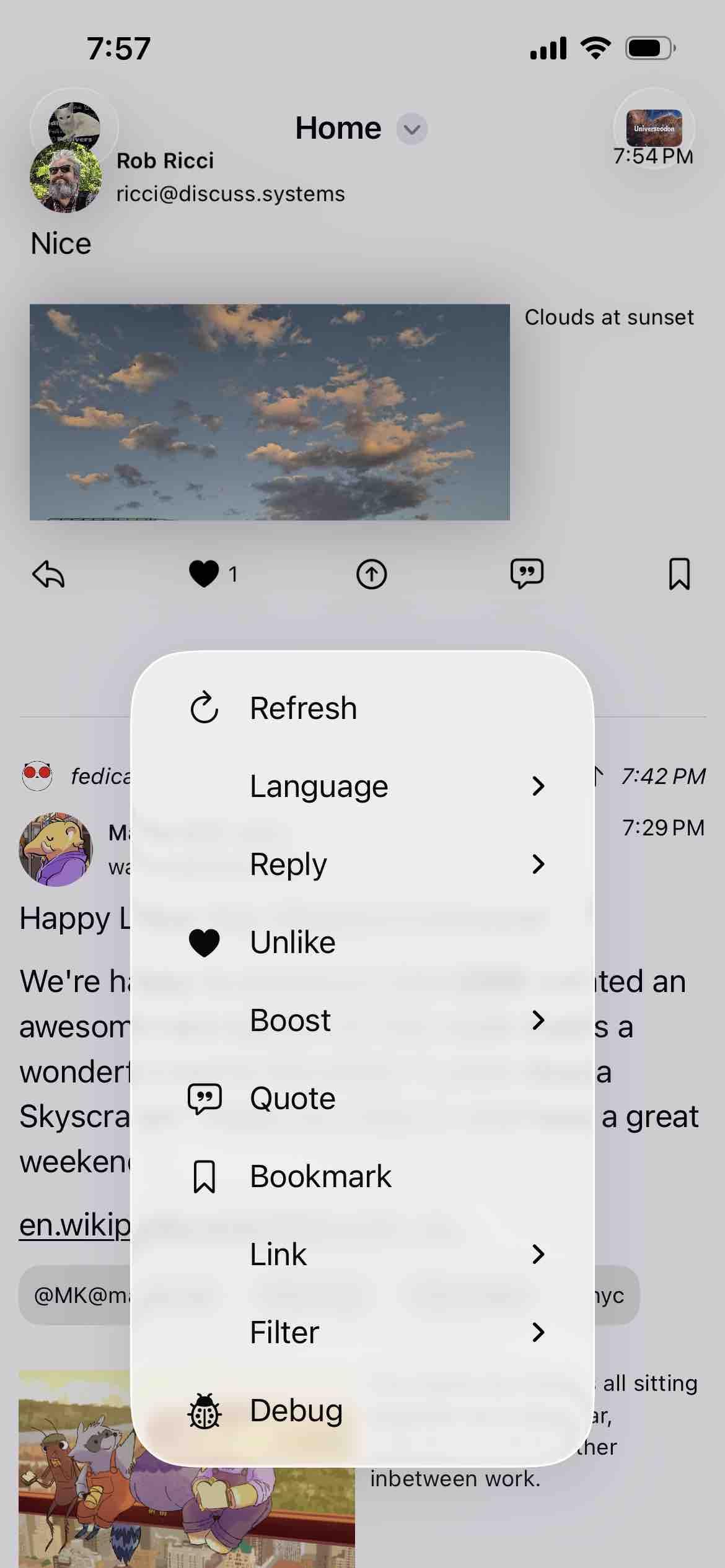Tap the heart icon under Rob Ricci's post
This screenshot has height=1568, width=725.
coord(204,573)
